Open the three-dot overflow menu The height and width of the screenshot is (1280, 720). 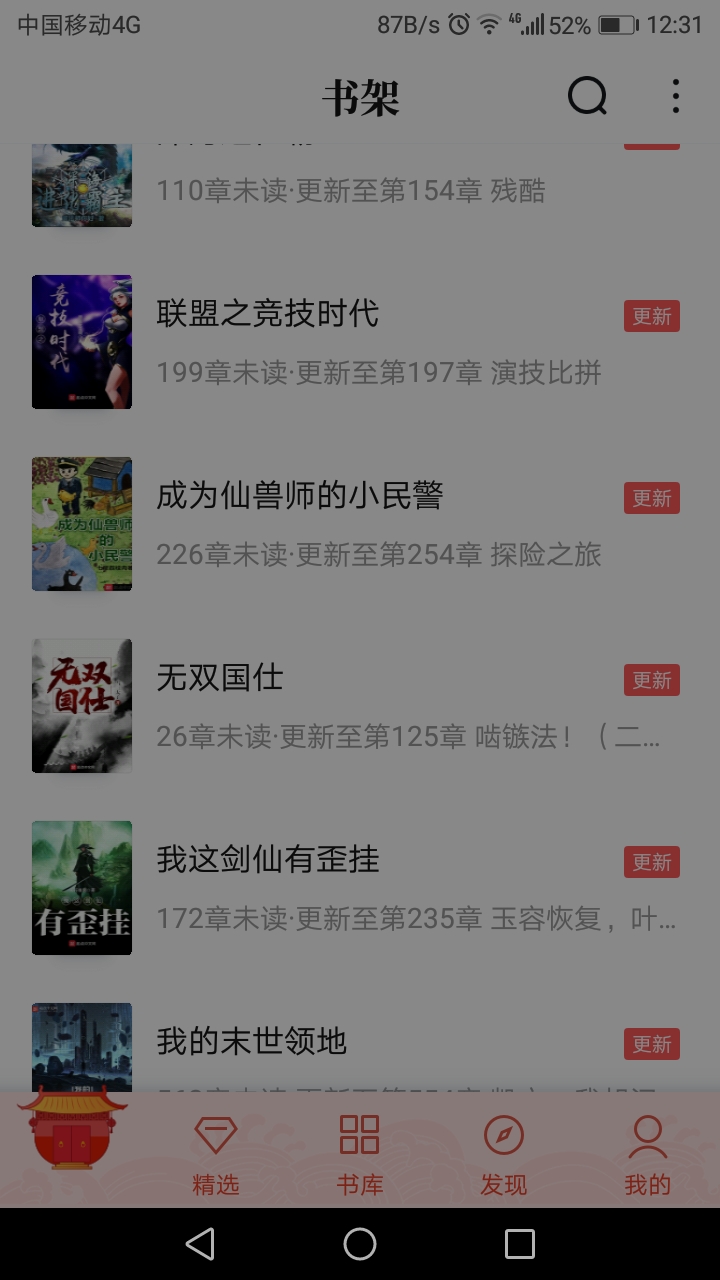(676, 97)
